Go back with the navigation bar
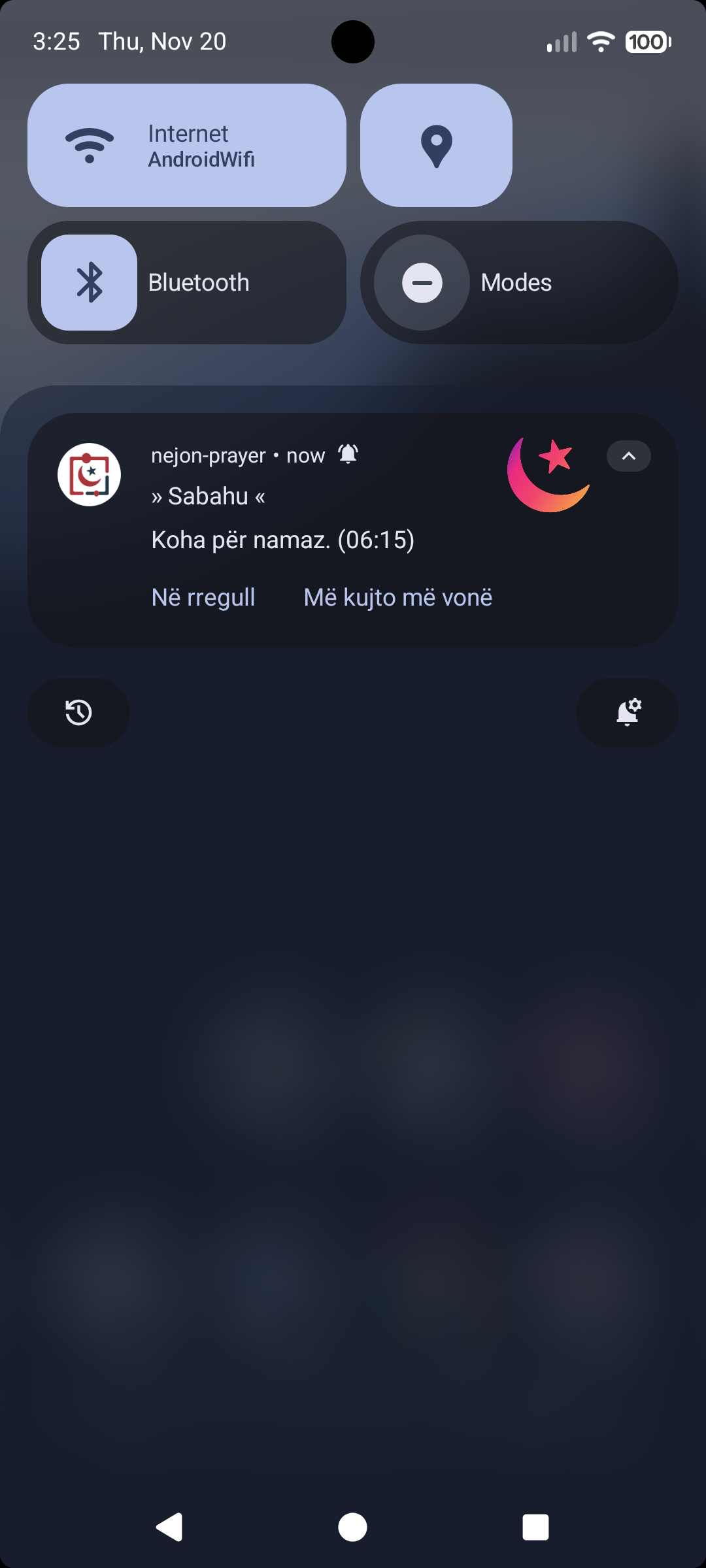Image resolution: width=706 pixels, height=1568 pixels. click(x=169, y=1527)
